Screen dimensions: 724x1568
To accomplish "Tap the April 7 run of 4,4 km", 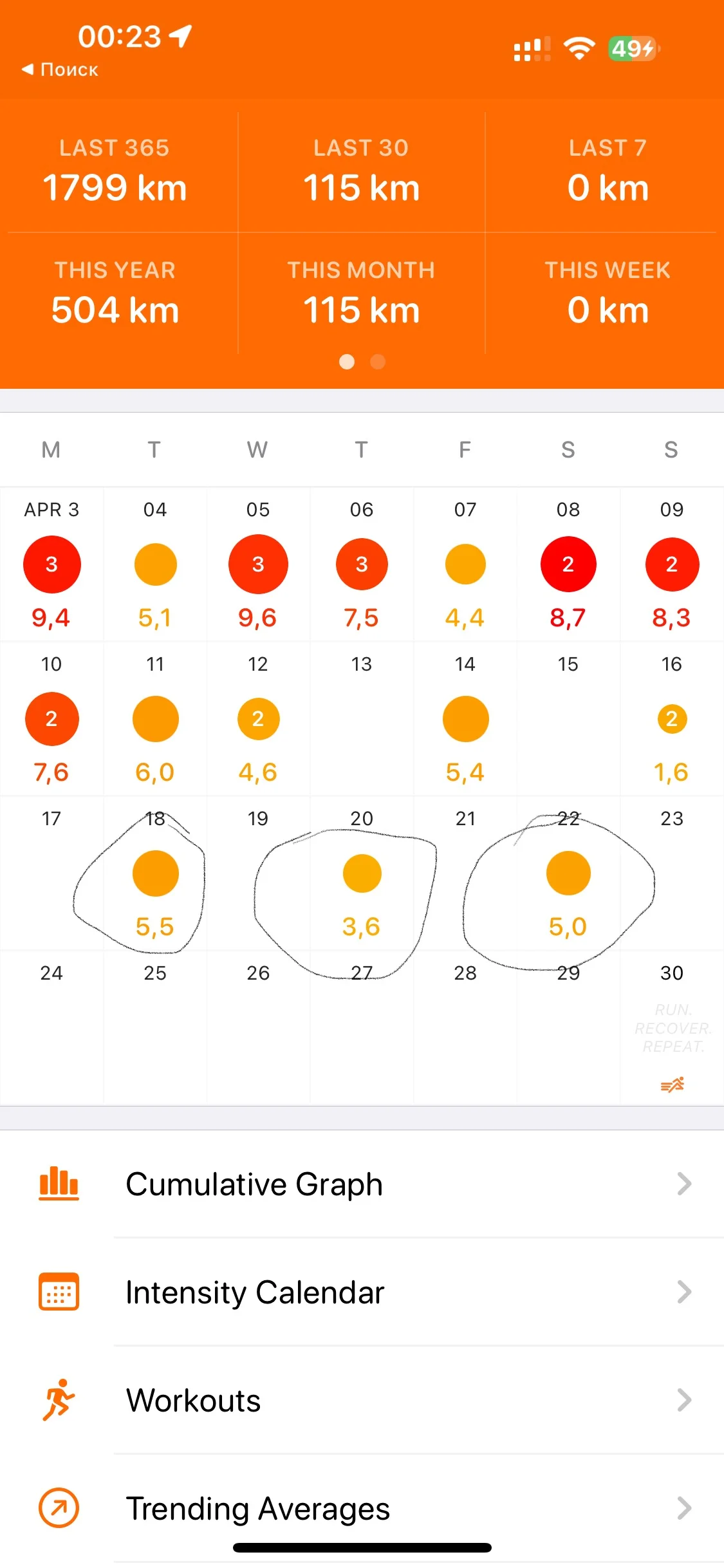I will [465, 565].
